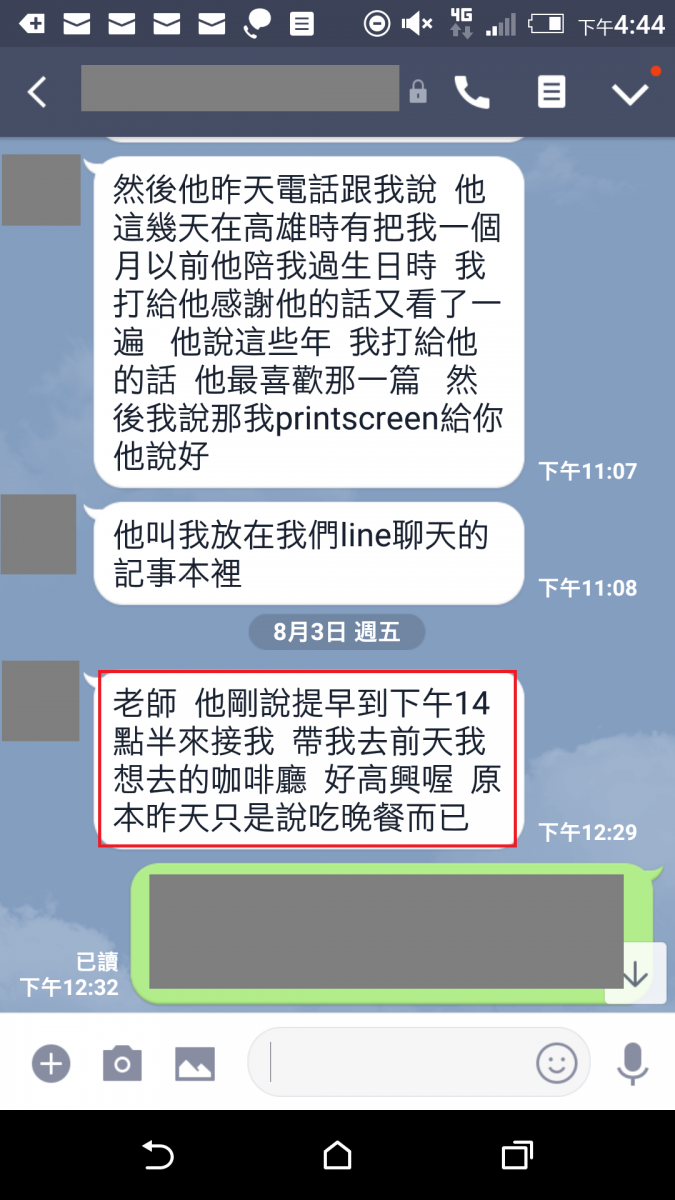Open the emoji sticker picker
Screen dimensions: 675x1200
click(x=557, y=1062)
